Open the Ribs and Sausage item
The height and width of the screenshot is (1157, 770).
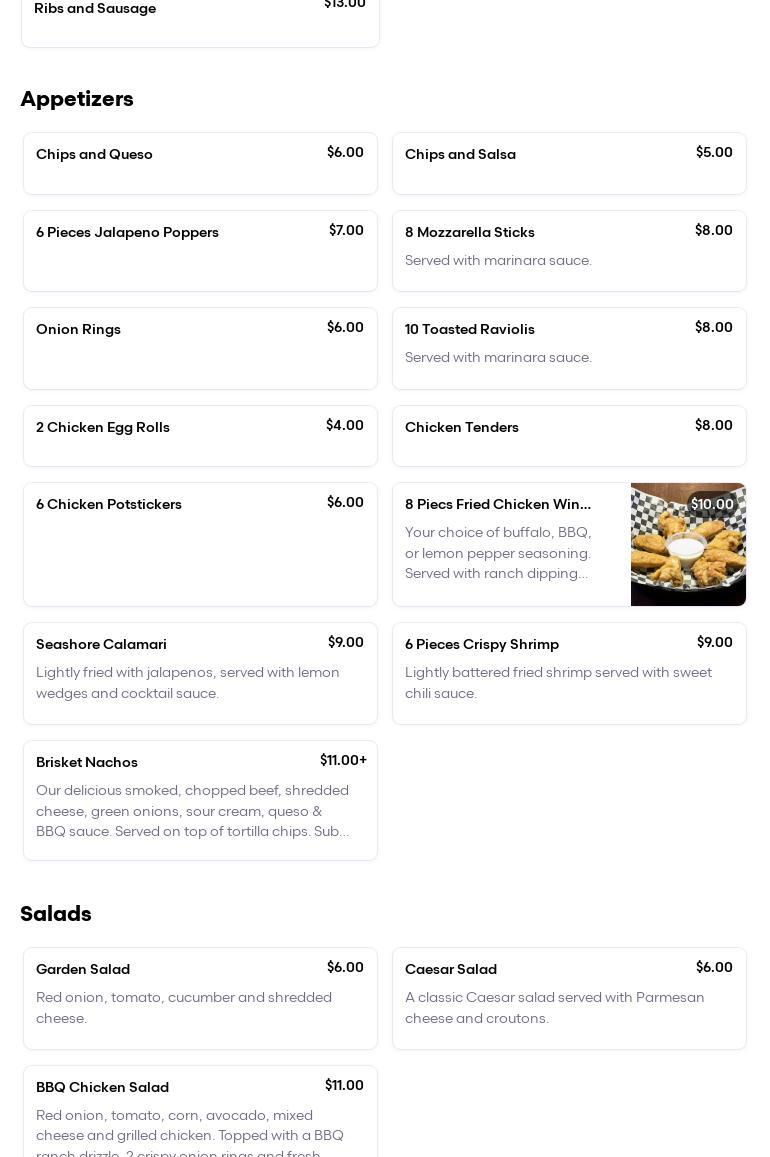tap(200, 20)
